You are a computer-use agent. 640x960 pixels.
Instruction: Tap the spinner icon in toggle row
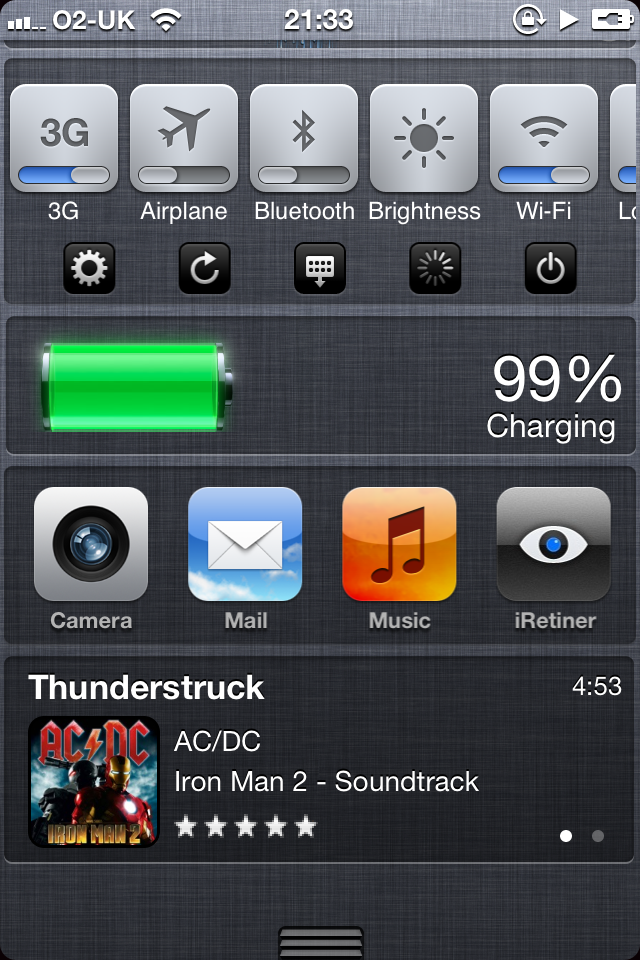pyautogui.click(x=436, y=268)
